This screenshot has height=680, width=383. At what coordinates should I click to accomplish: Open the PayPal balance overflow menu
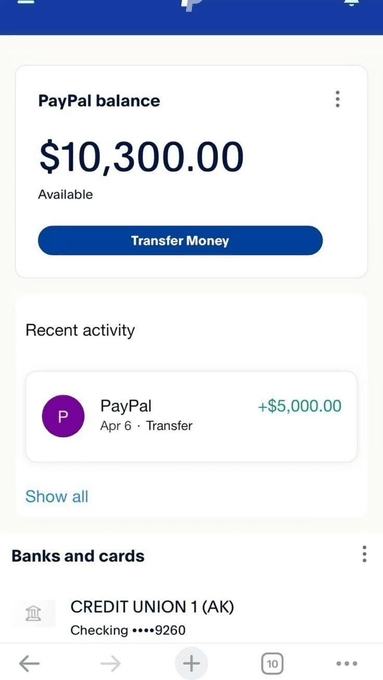coord(337,99)
